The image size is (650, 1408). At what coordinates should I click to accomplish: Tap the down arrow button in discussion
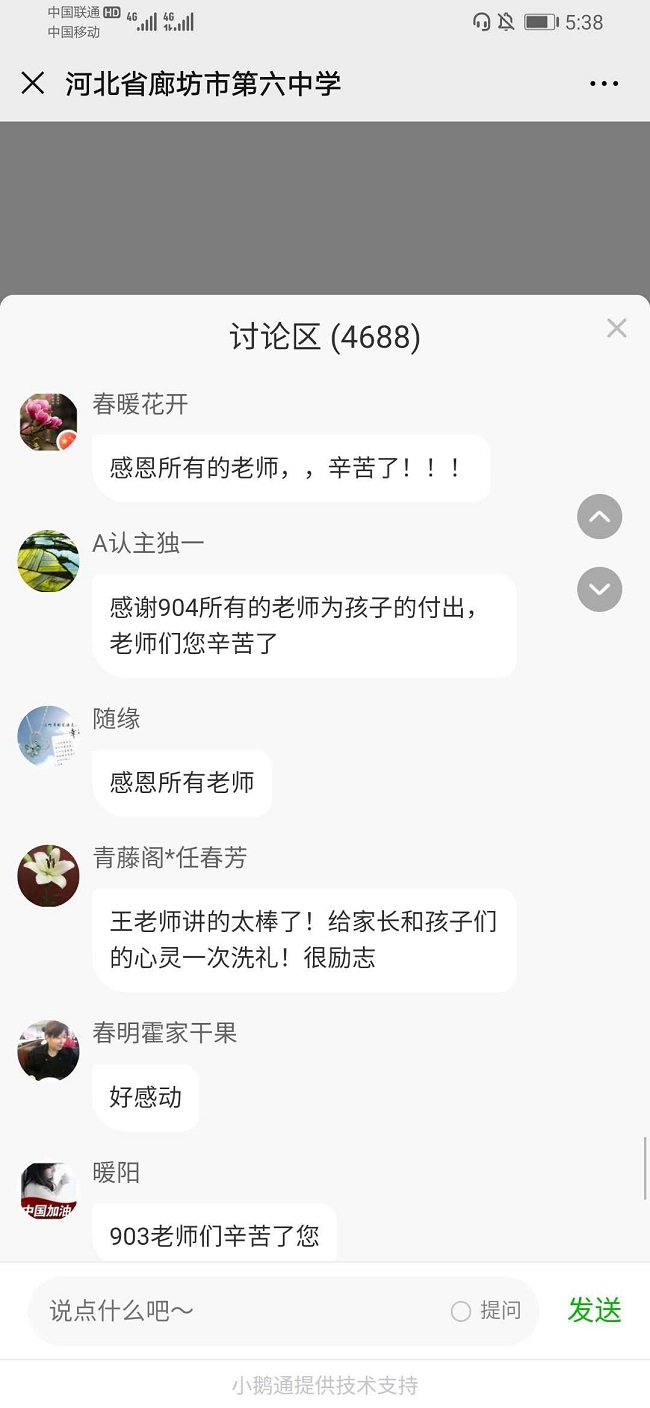click(x=600, y=589)
